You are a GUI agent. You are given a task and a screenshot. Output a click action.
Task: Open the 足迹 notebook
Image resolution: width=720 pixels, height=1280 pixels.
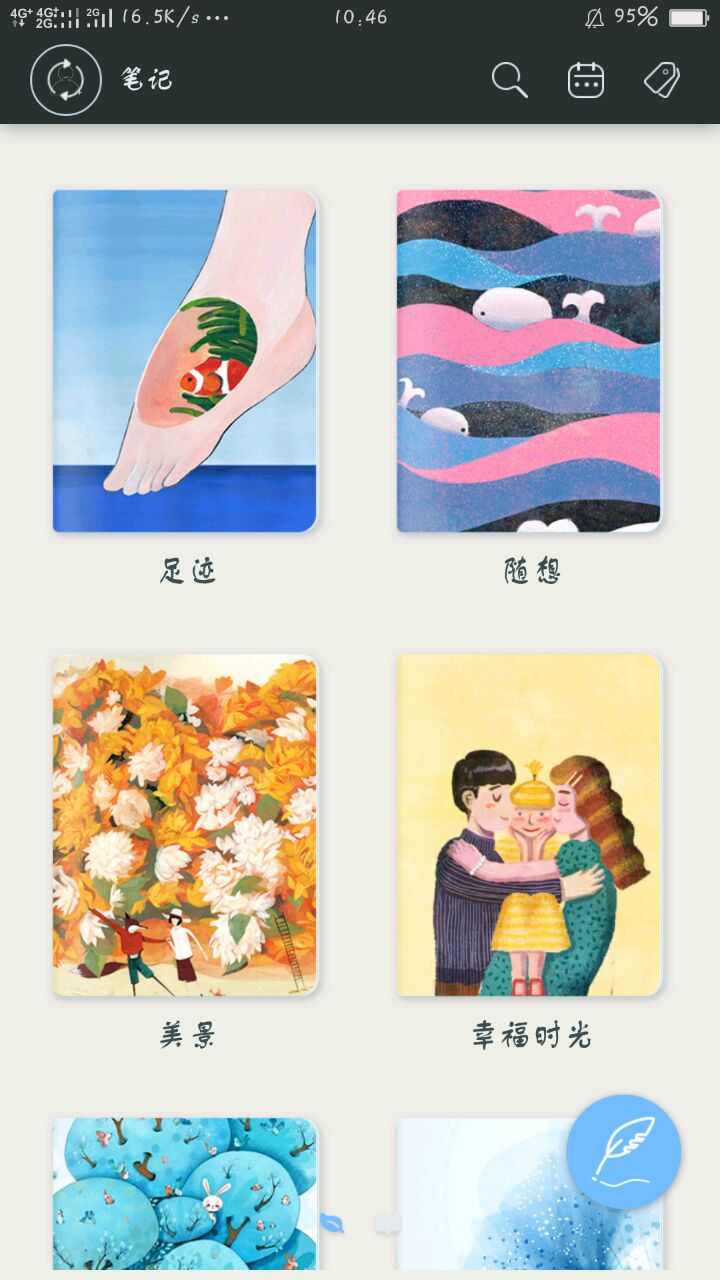tap(185, 361)
